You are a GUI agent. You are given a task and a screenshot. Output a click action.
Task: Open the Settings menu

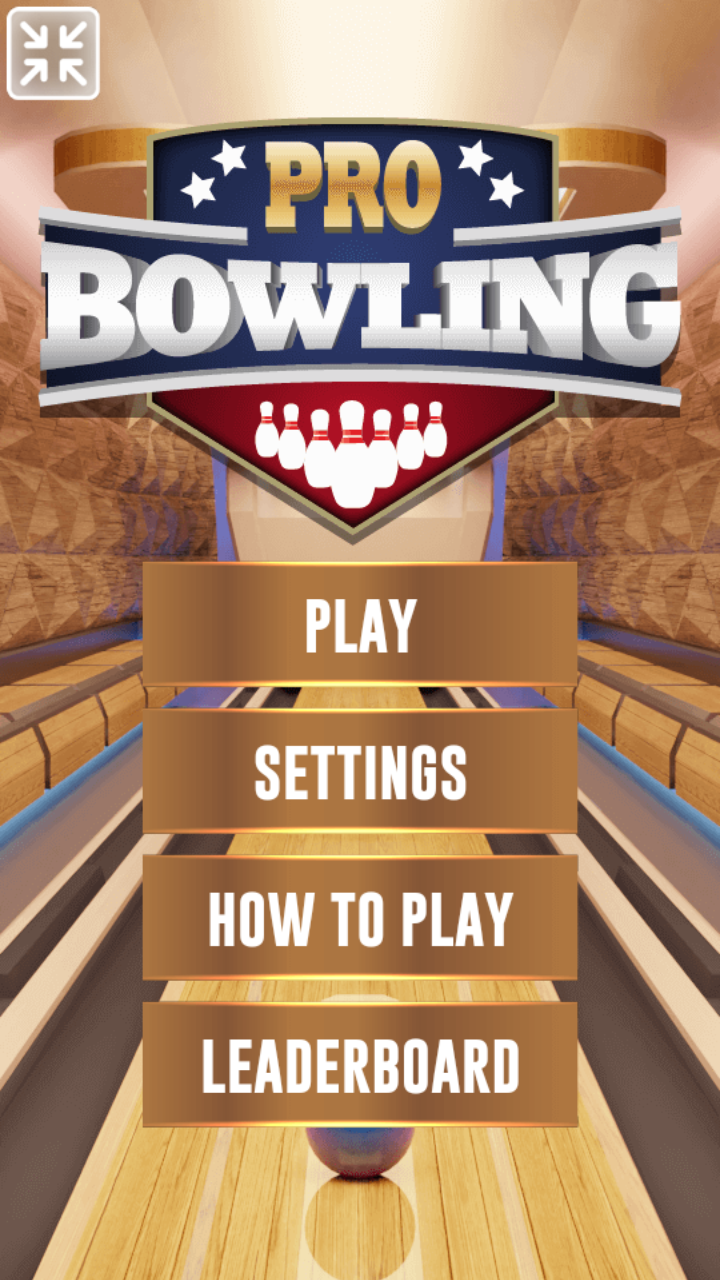click(360, 771)
